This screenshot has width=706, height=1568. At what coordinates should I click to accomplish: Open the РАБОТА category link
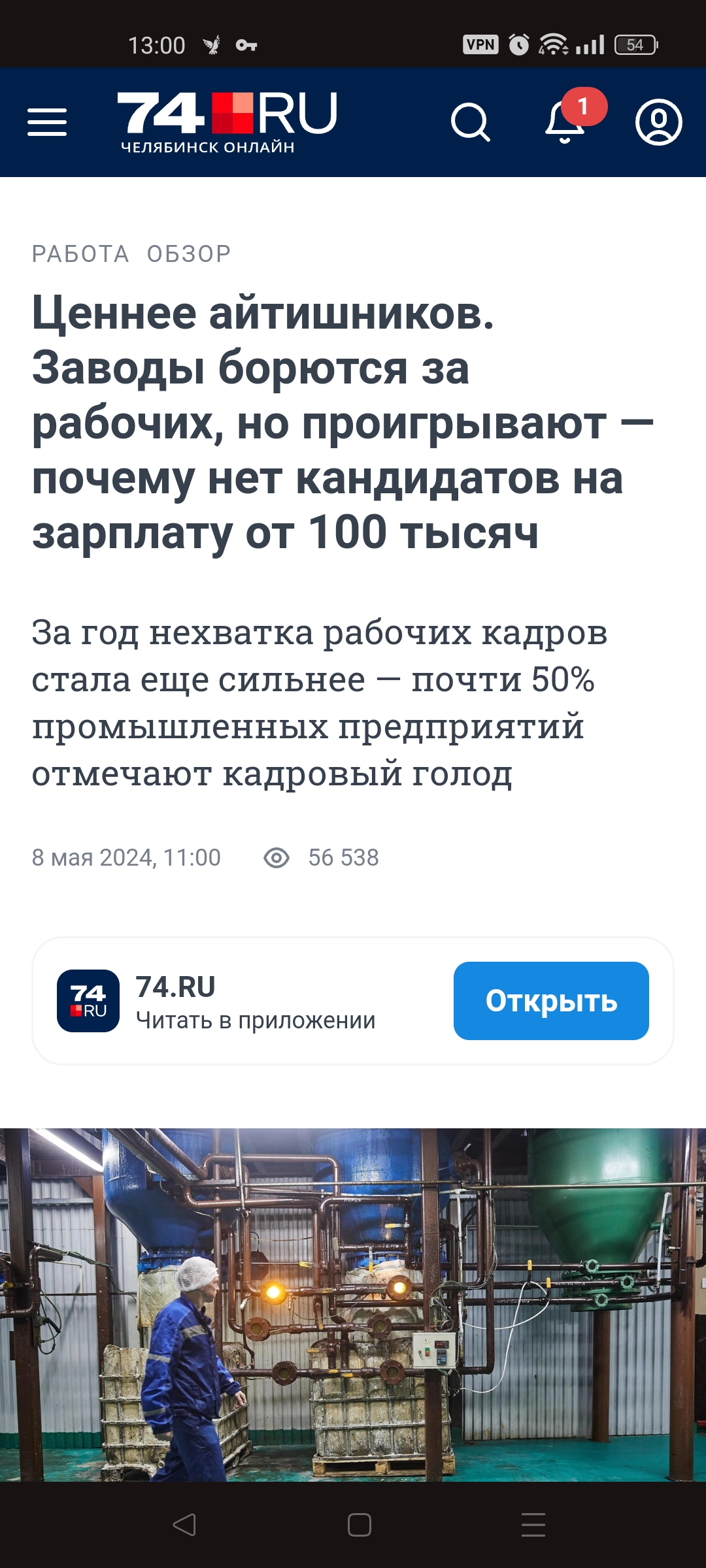pyautogui.click(x=80, y=254)
